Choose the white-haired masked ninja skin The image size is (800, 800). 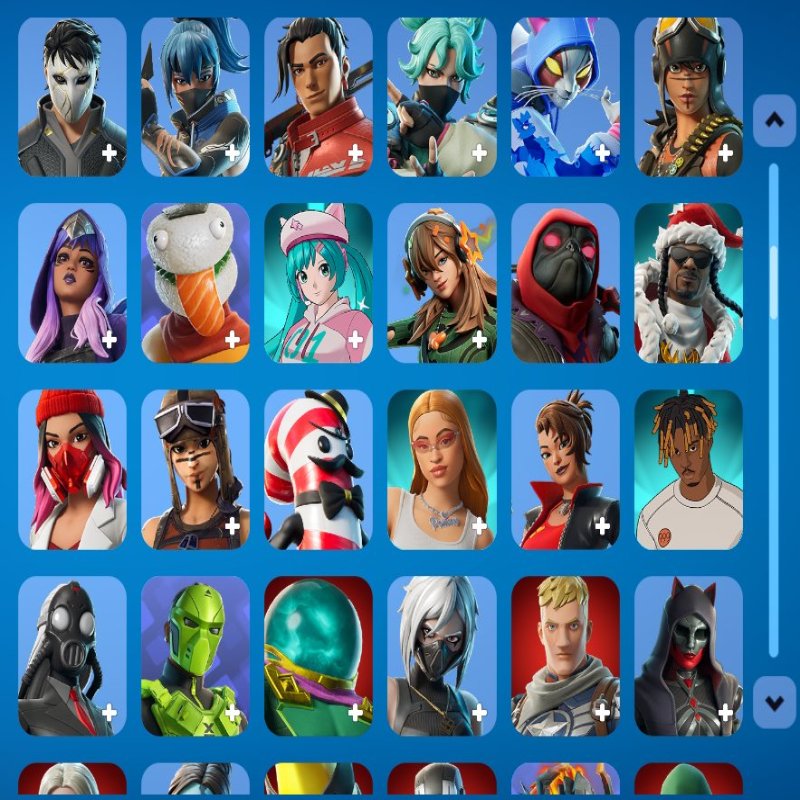coord(441,655)
